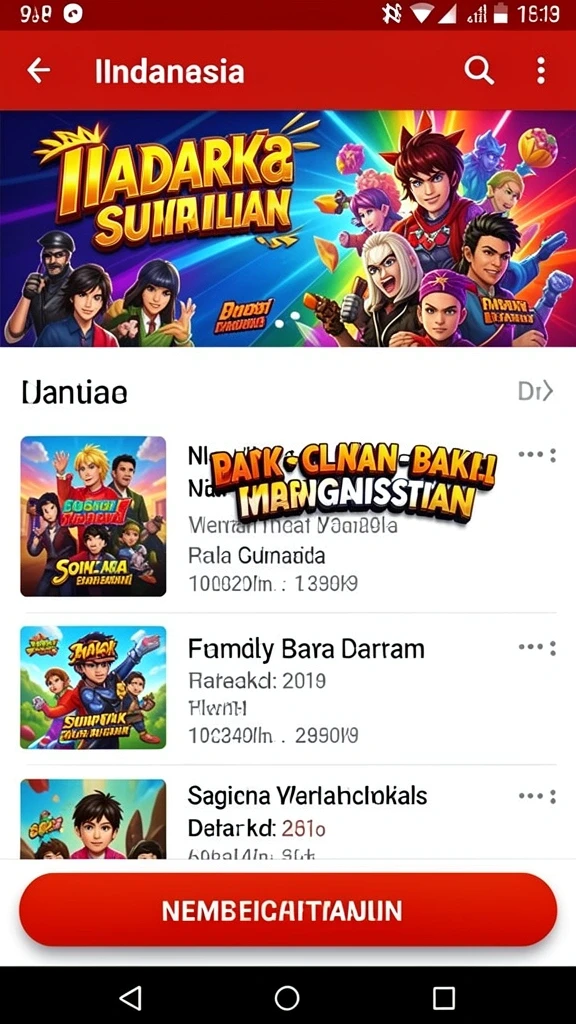Open options dots for Sagicna Werlahclokals
Screen dimensions: 576x1024
537,796
